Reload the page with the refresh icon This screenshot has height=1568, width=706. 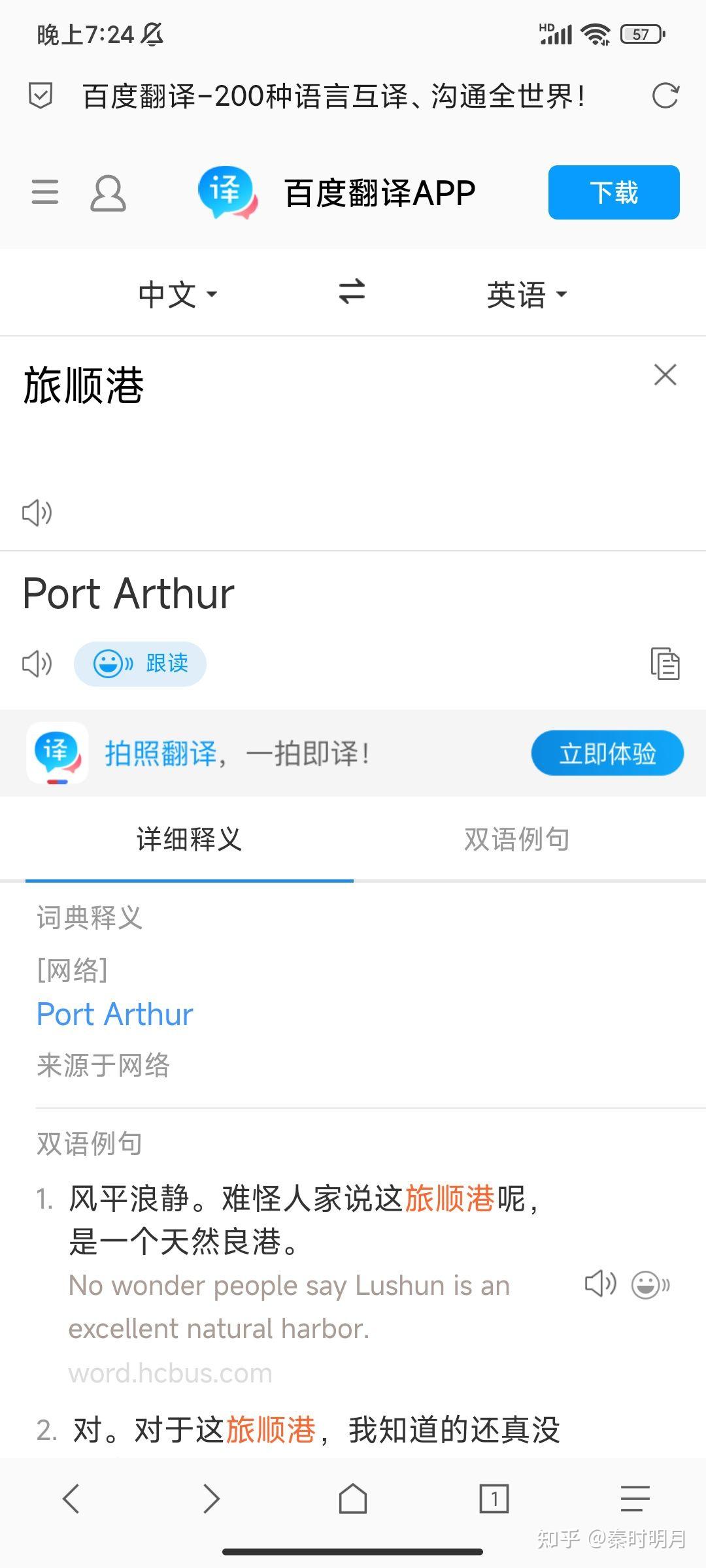[665, 96]
